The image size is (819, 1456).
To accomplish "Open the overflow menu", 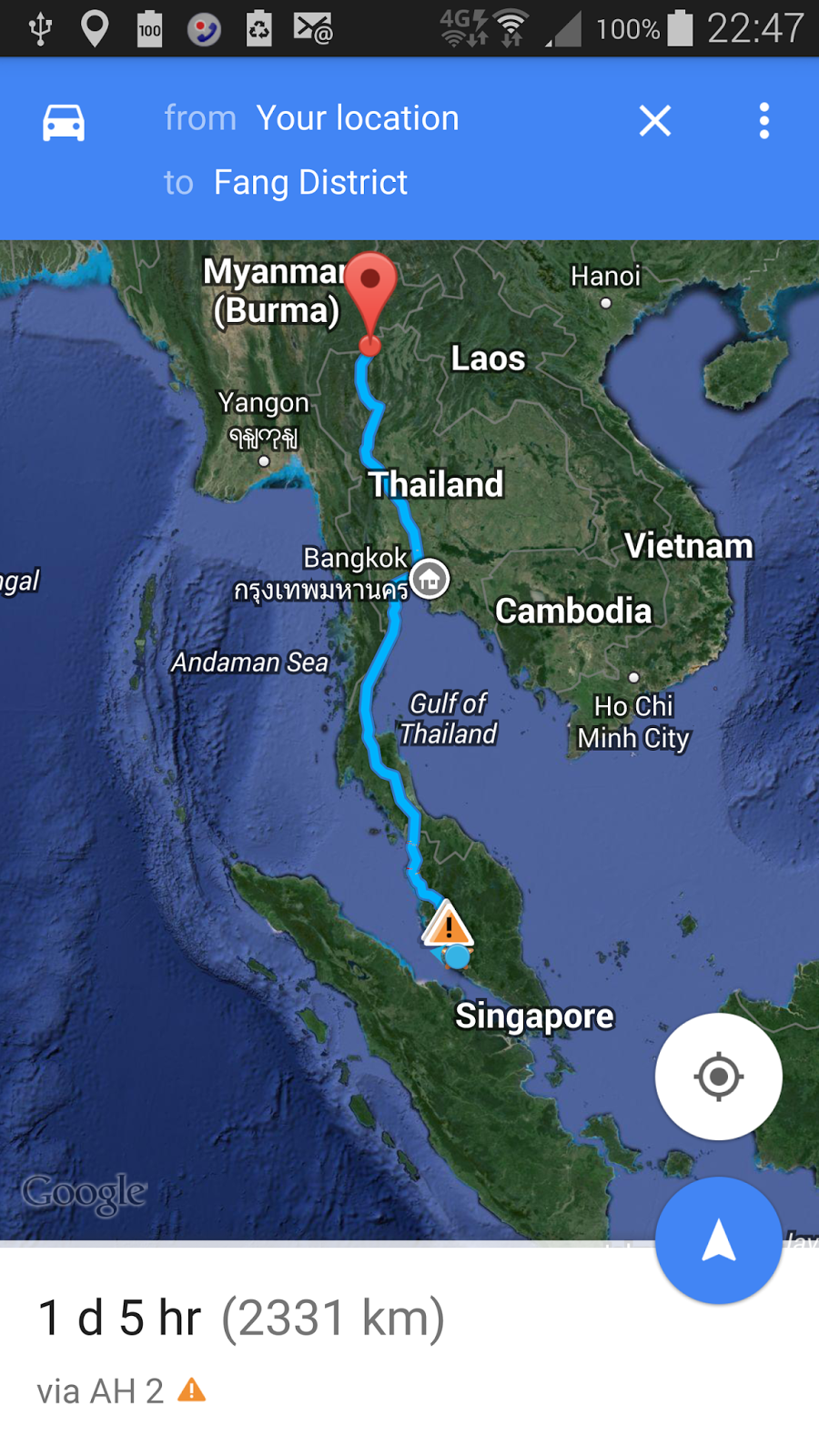I will tap(764, 120).
